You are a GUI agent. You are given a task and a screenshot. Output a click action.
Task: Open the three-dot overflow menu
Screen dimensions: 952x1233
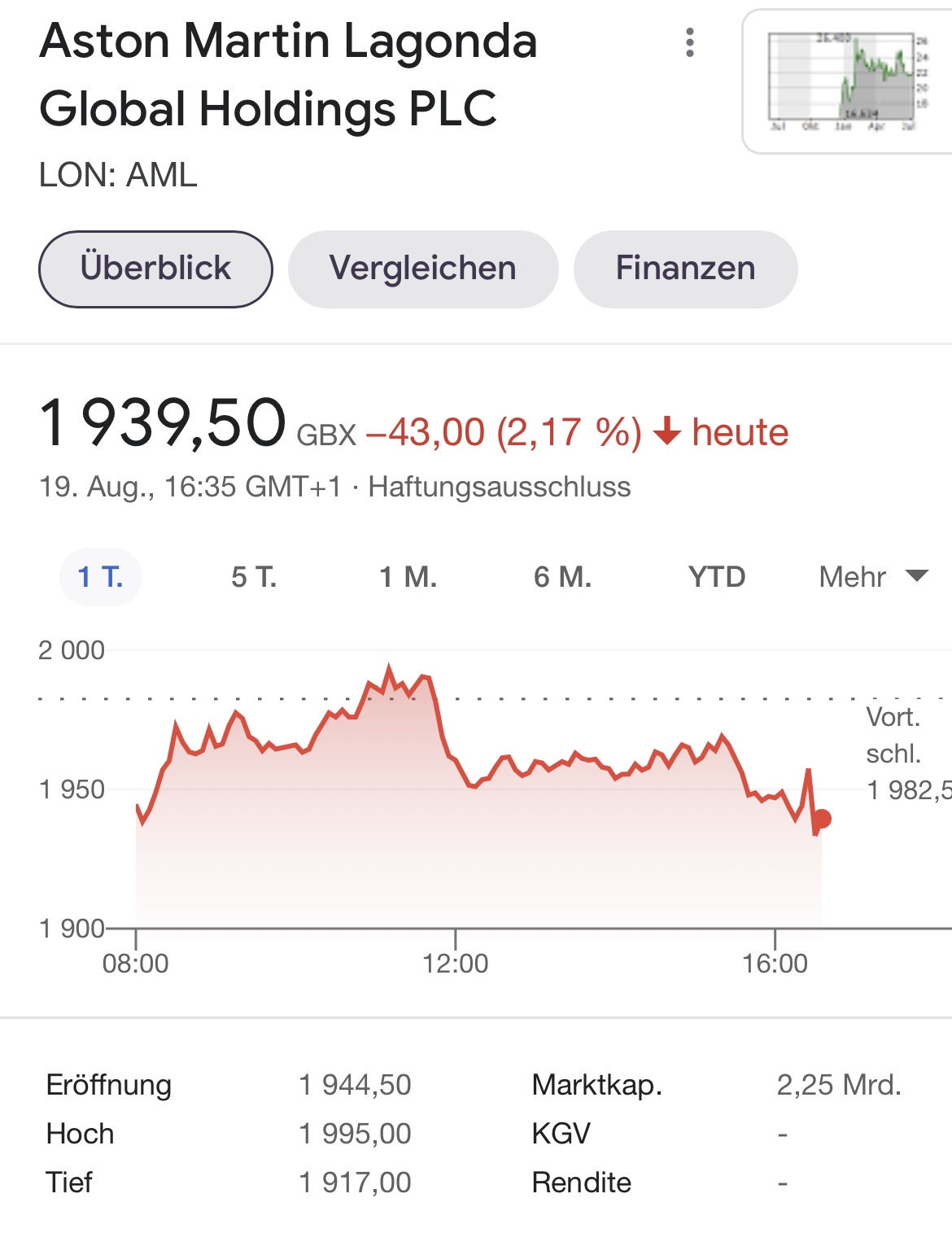tap(690, 42)
